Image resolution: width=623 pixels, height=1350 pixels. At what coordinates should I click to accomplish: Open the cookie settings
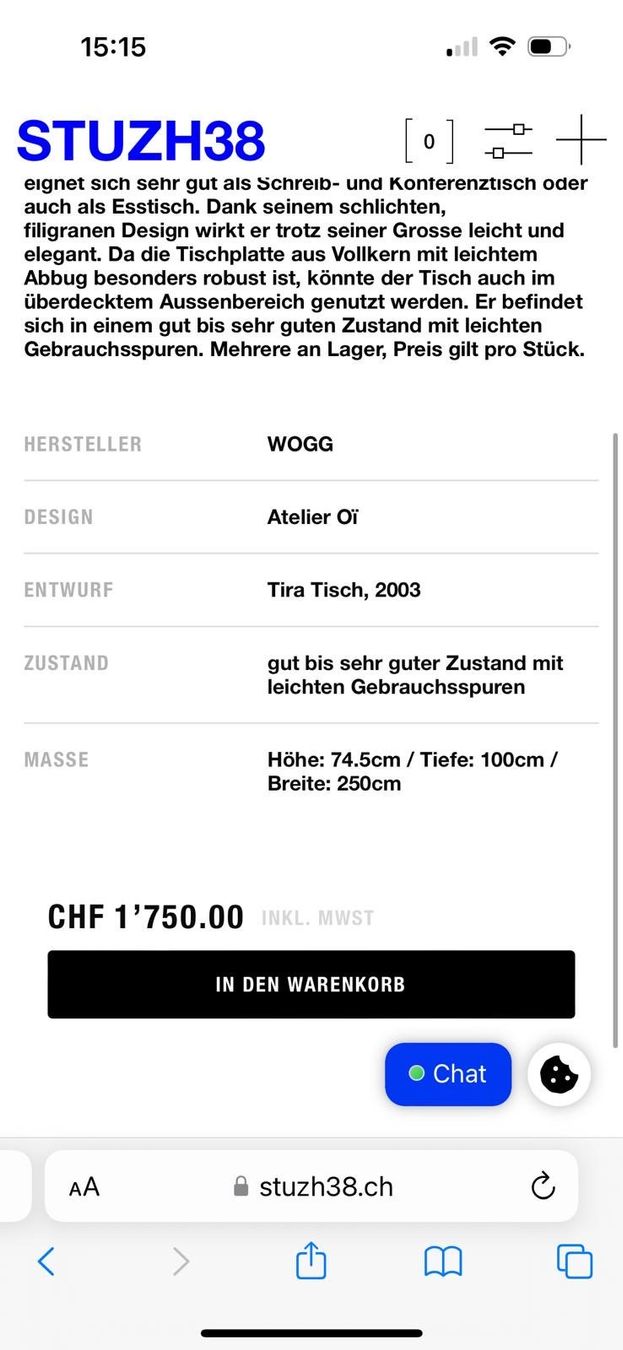coord(559,1074)
